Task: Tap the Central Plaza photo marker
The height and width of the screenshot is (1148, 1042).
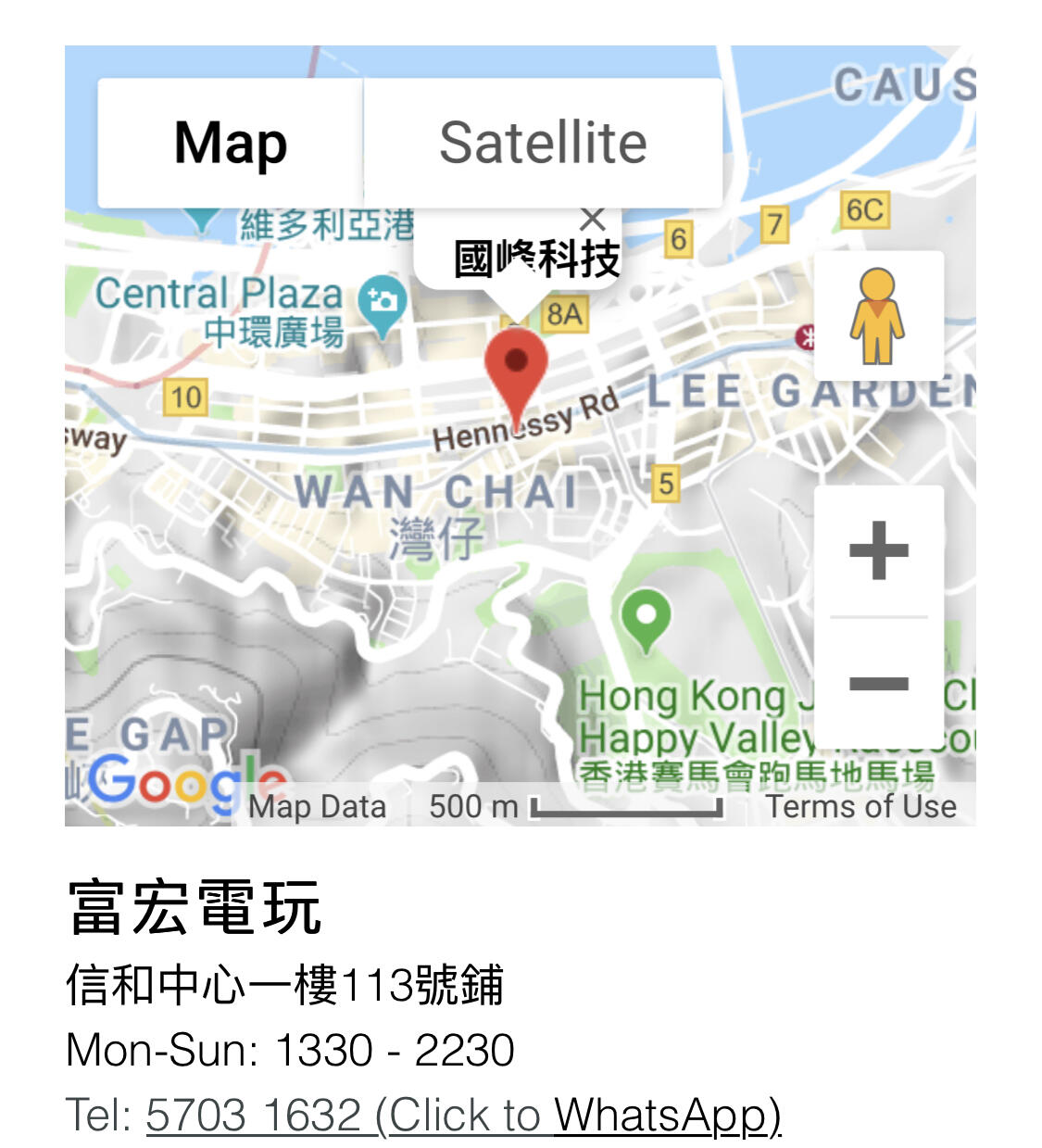Action: (382, 302)
